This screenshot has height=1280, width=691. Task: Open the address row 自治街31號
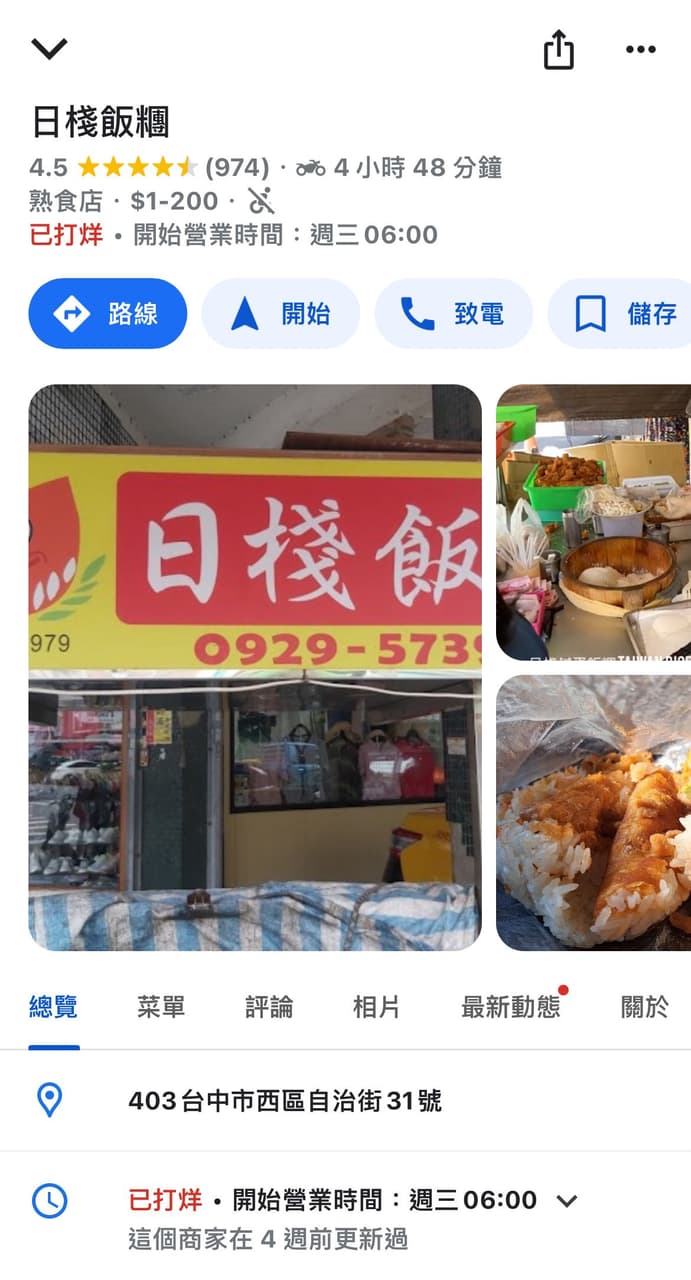click(345, 1101)
